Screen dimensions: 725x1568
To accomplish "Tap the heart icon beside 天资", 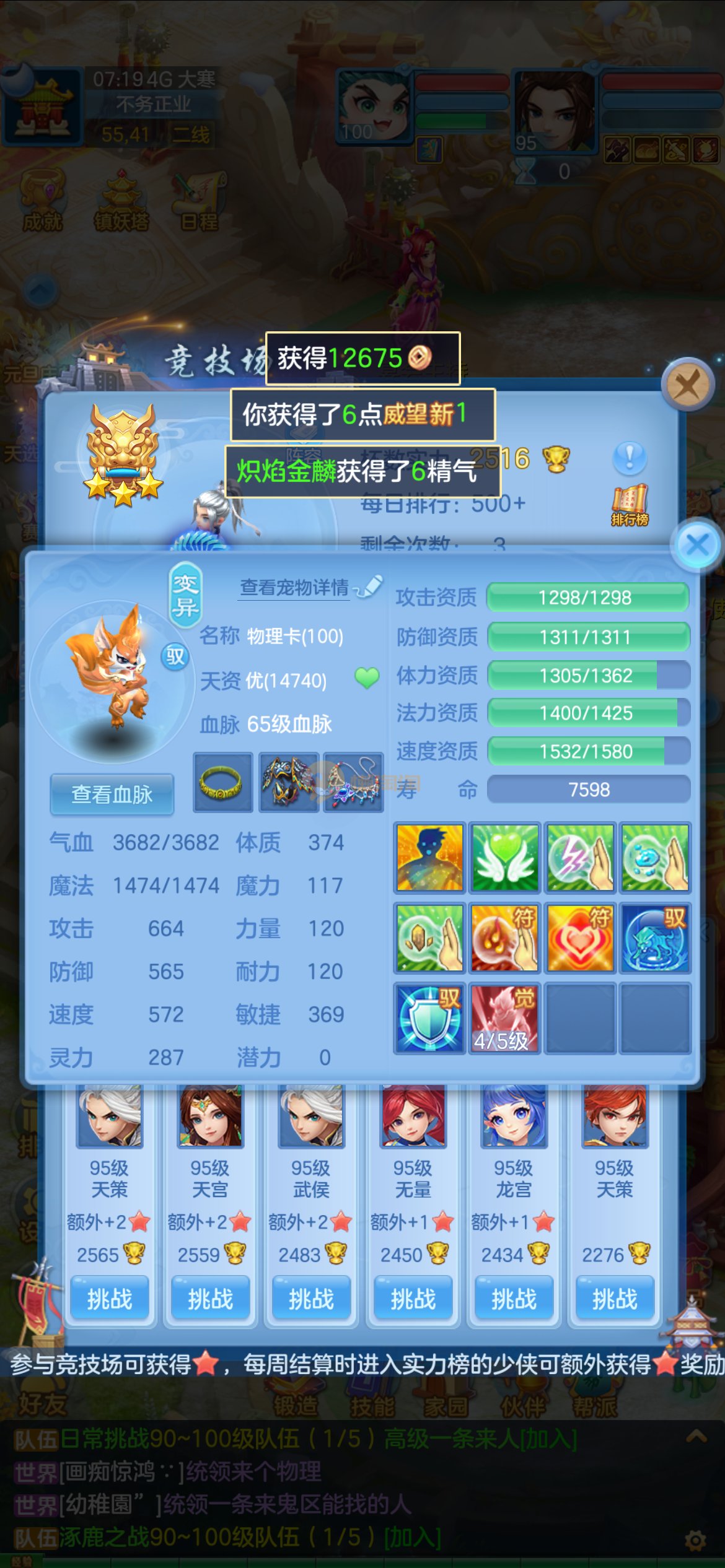I will [367, 679].
